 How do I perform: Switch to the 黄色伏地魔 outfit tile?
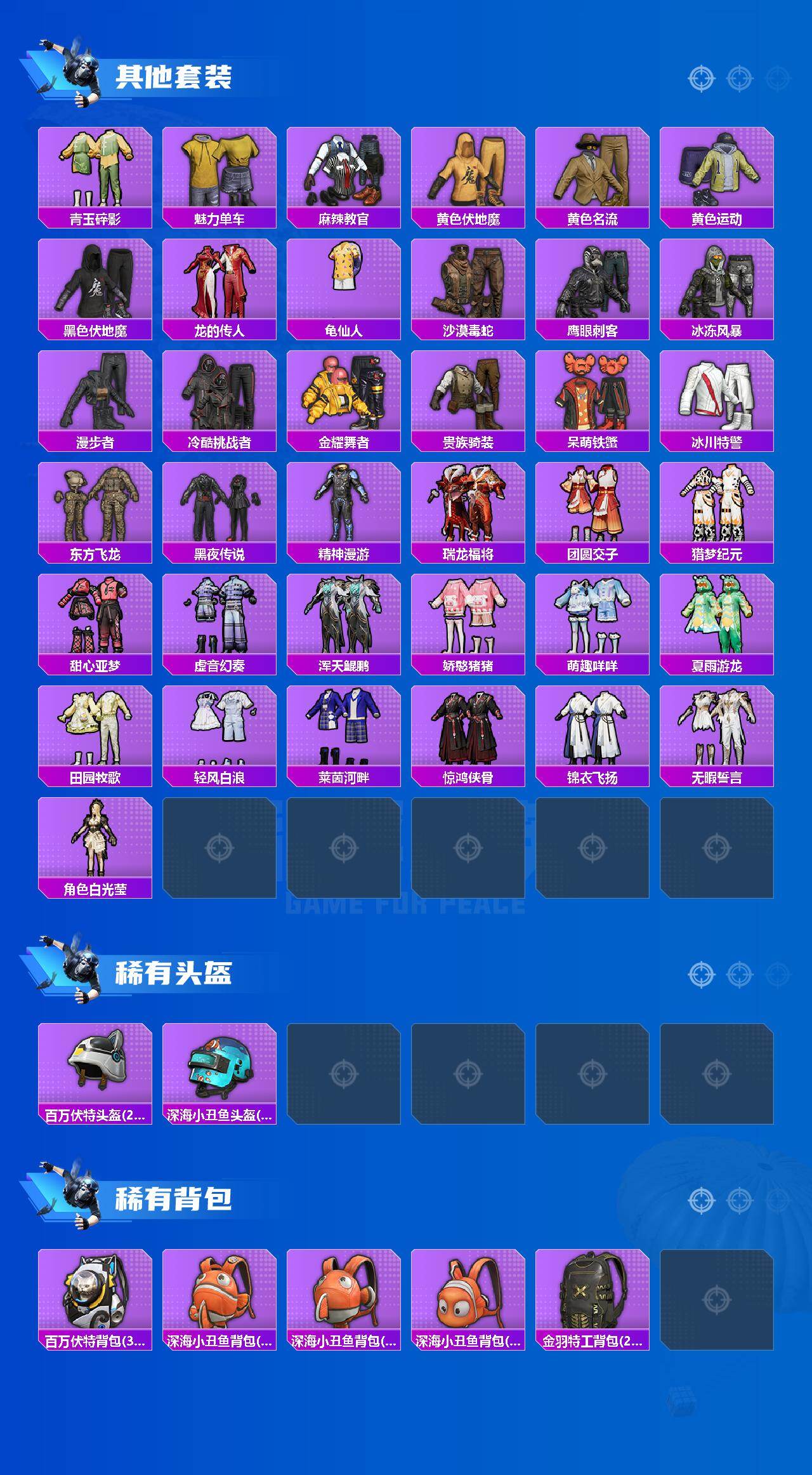467,170
